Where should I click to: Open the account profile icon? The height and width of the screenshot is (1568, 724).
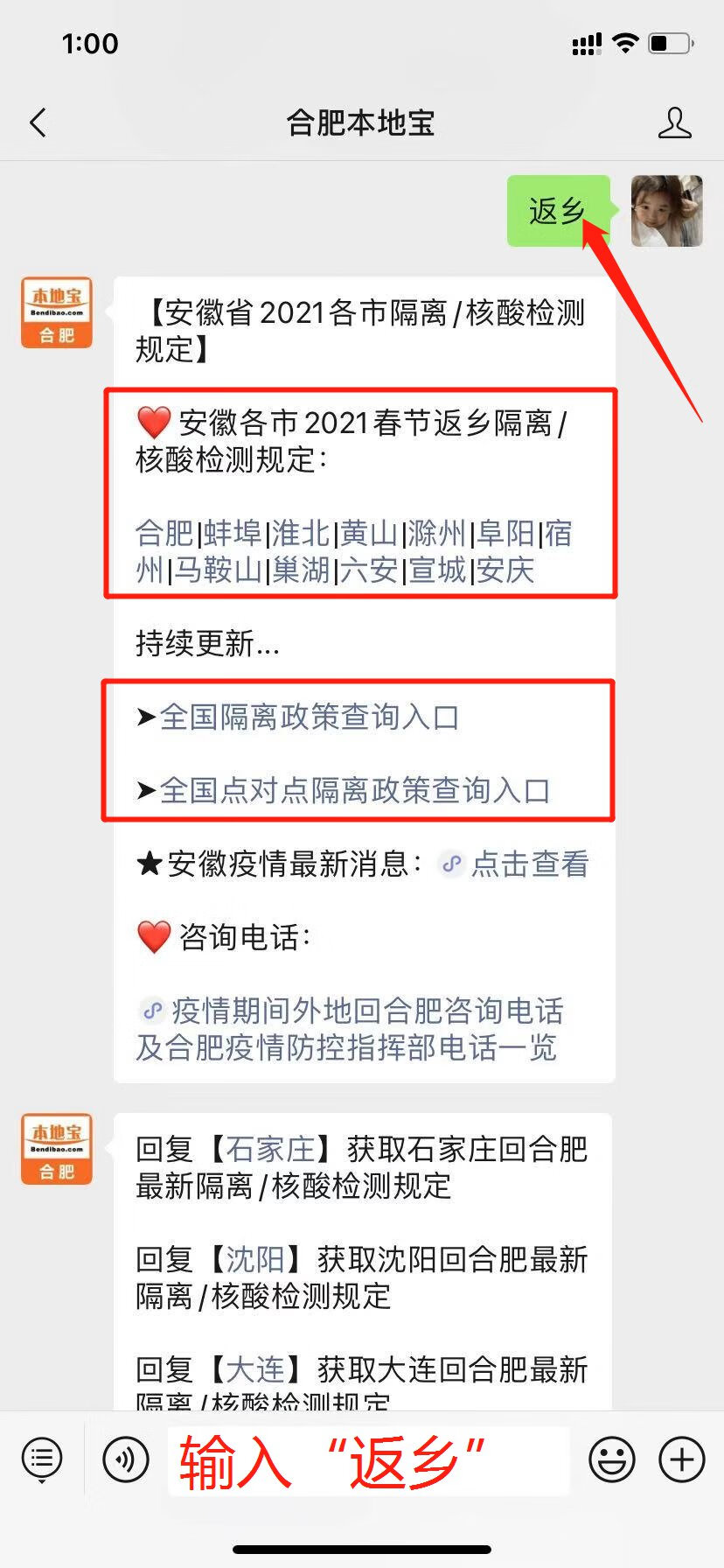point(674,123)
